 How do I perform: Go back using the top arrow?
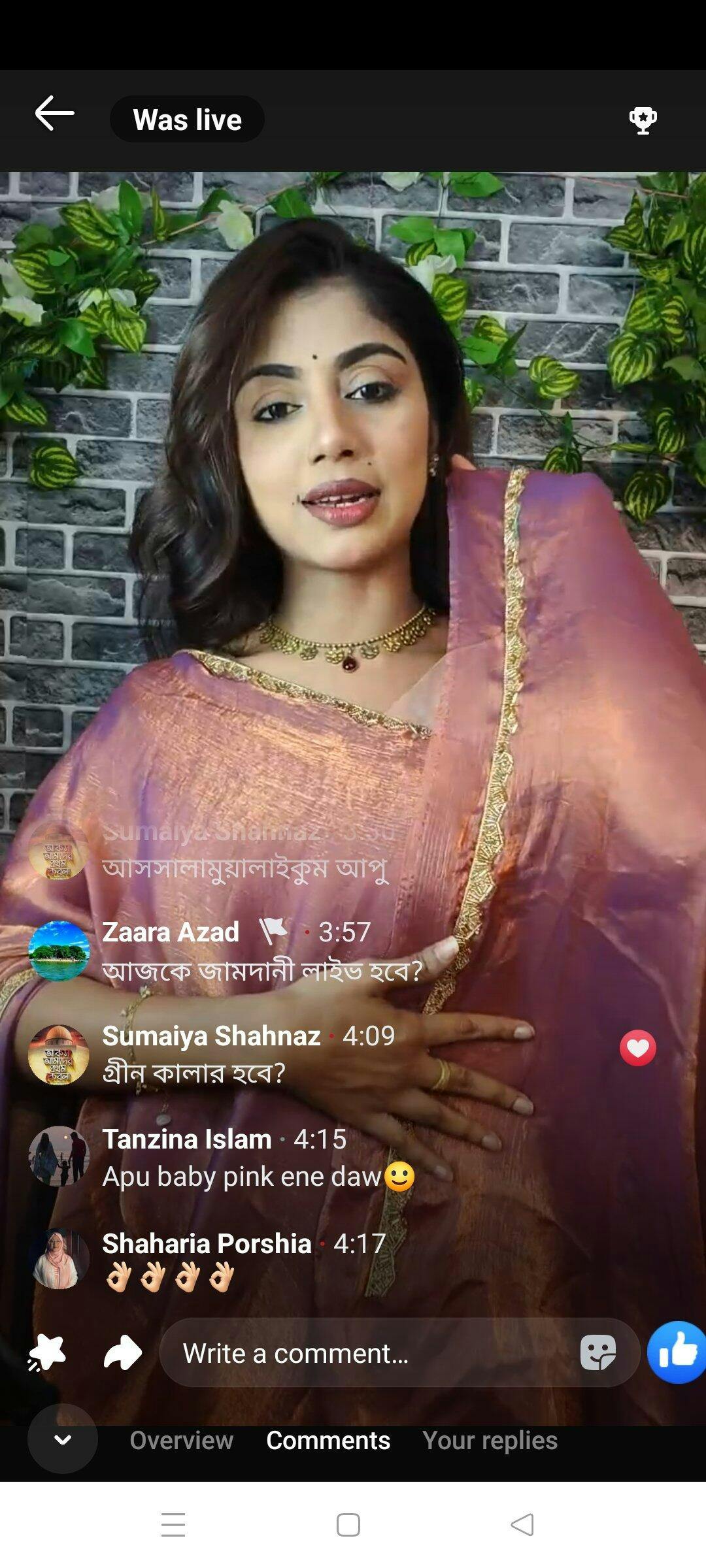(x=54, y=114)
